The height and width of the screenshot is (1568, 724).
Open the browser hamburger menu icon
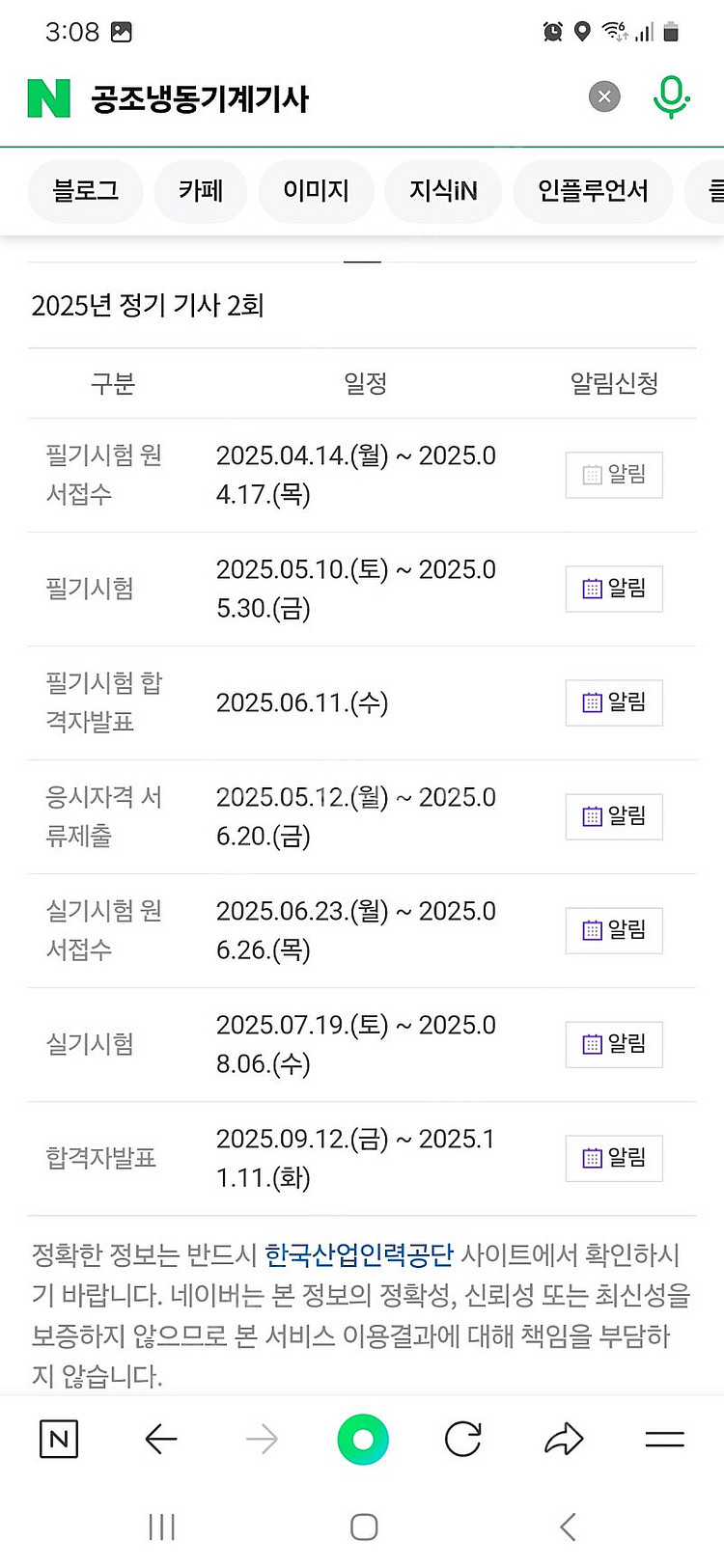point(664,1438)
